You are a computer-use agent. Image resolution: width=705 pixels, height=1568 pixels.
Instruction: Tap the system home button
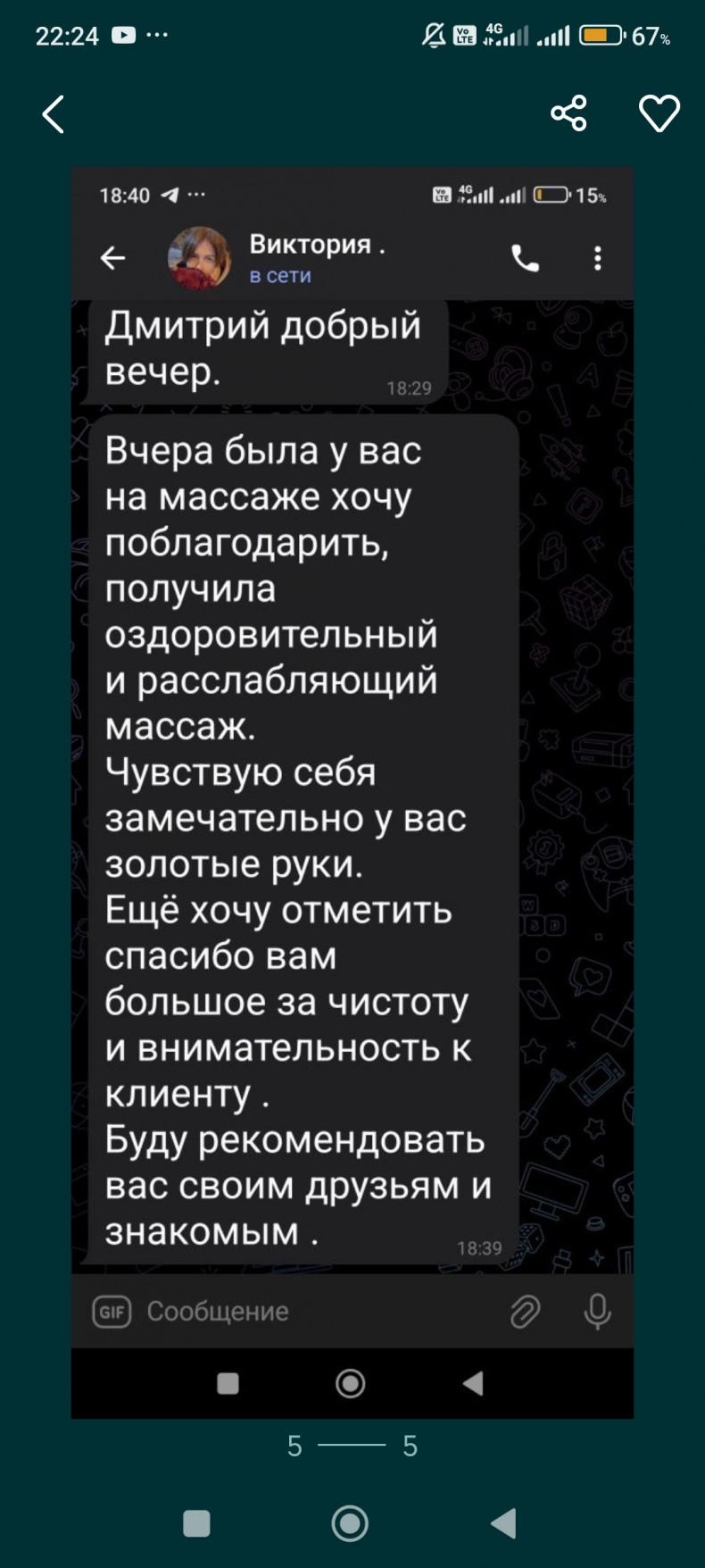click(350, 1523)
